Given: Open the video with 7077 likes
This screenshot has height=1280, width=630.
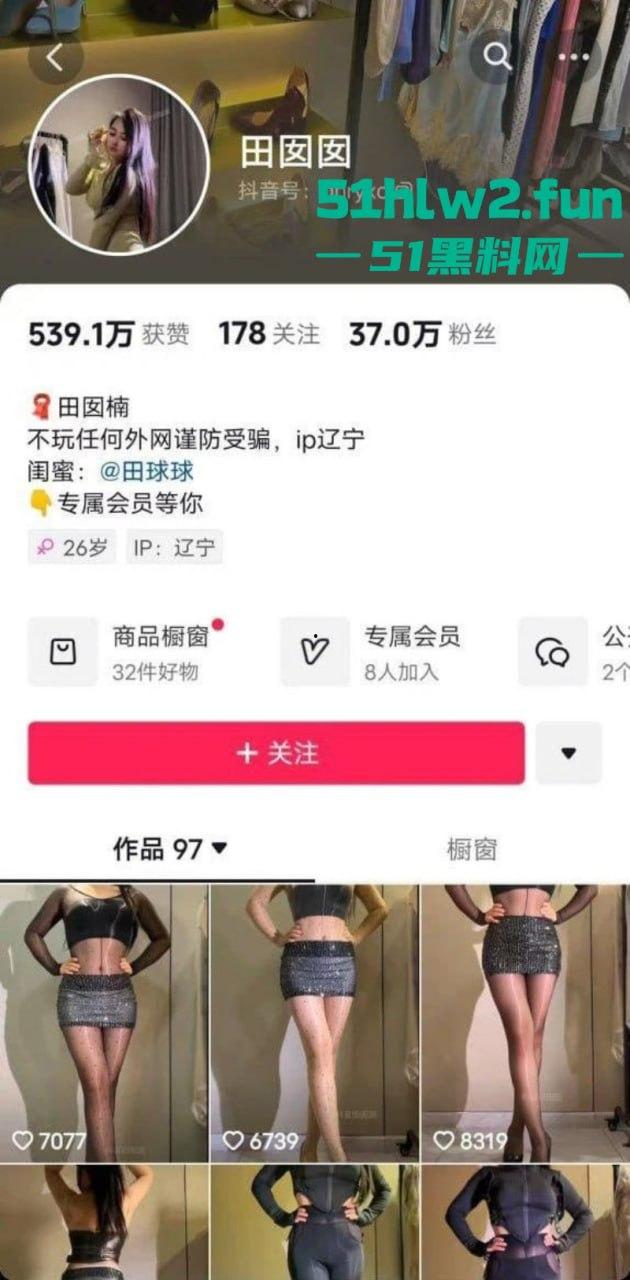Looking at the screenshot, I should pos(103,1020).
